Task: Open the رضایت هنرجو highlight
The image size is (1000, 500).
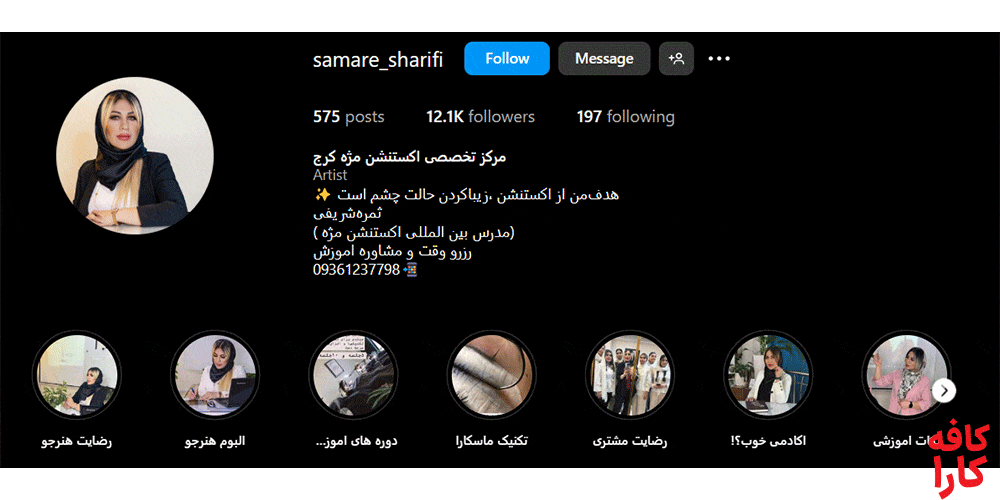Action: pyautogui.click(x=76, y=376)
